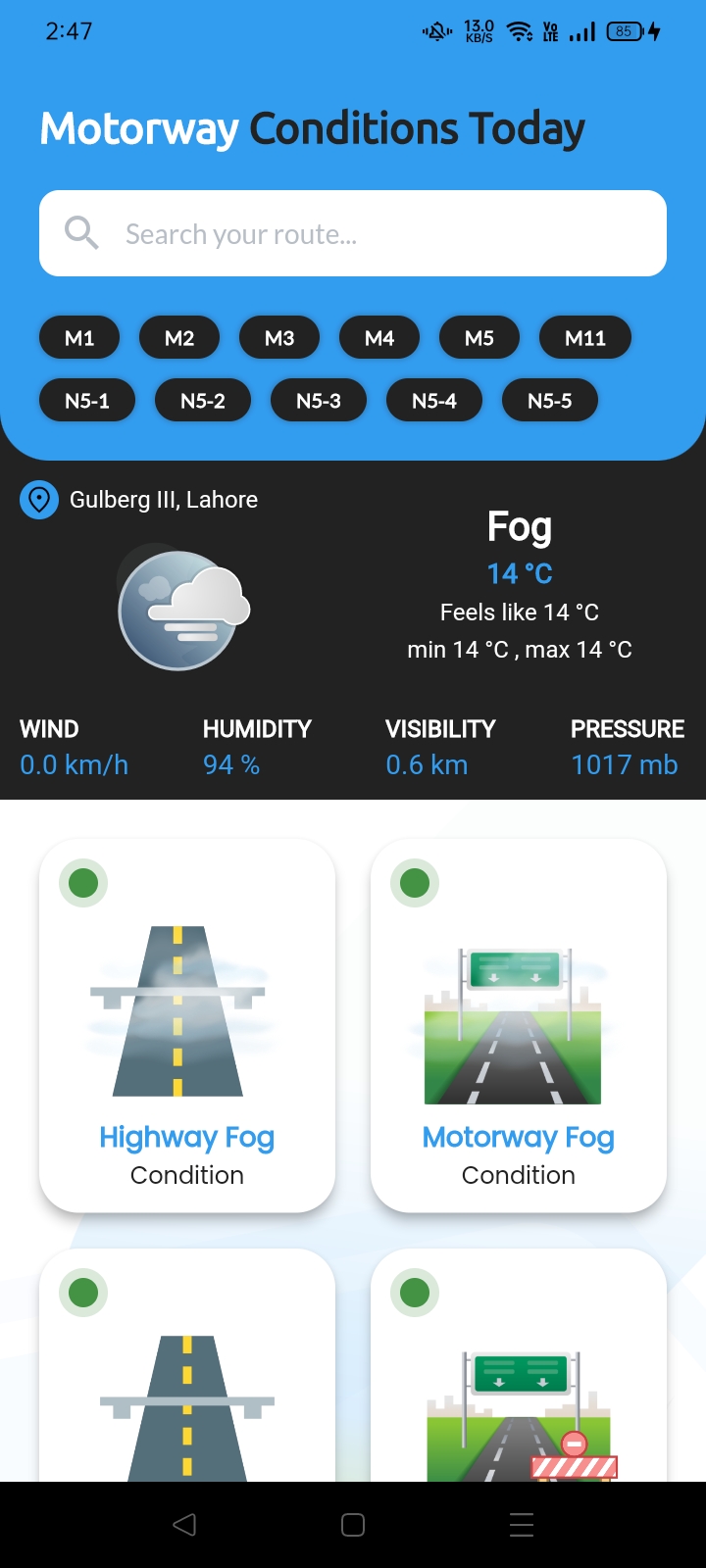Select the M5 route chip
This screenshot has height=1568, width=706.
(x=479, y=338)
